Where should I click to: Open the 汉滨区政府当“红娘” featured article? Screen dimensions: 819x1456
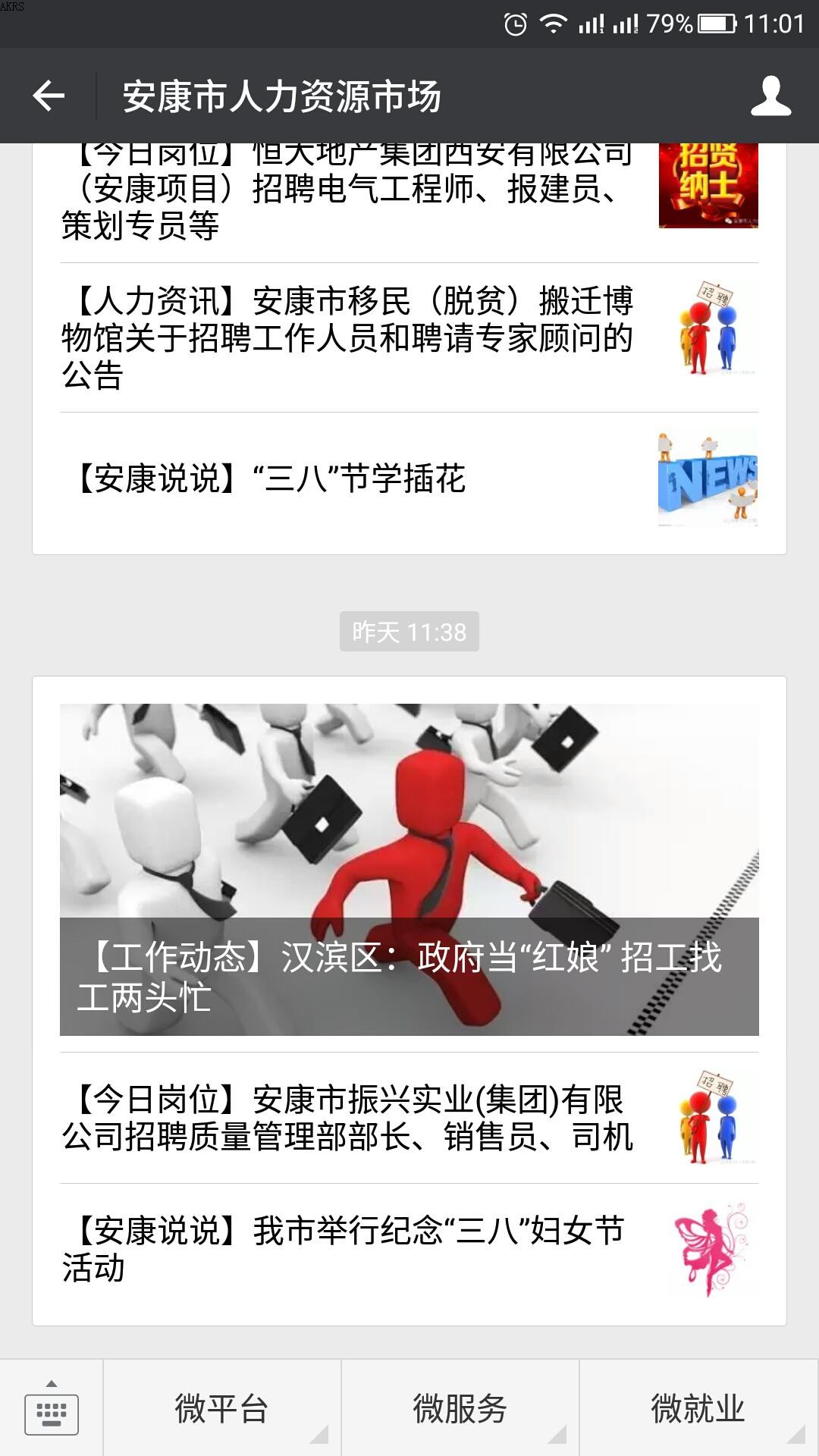pos(409,870)
